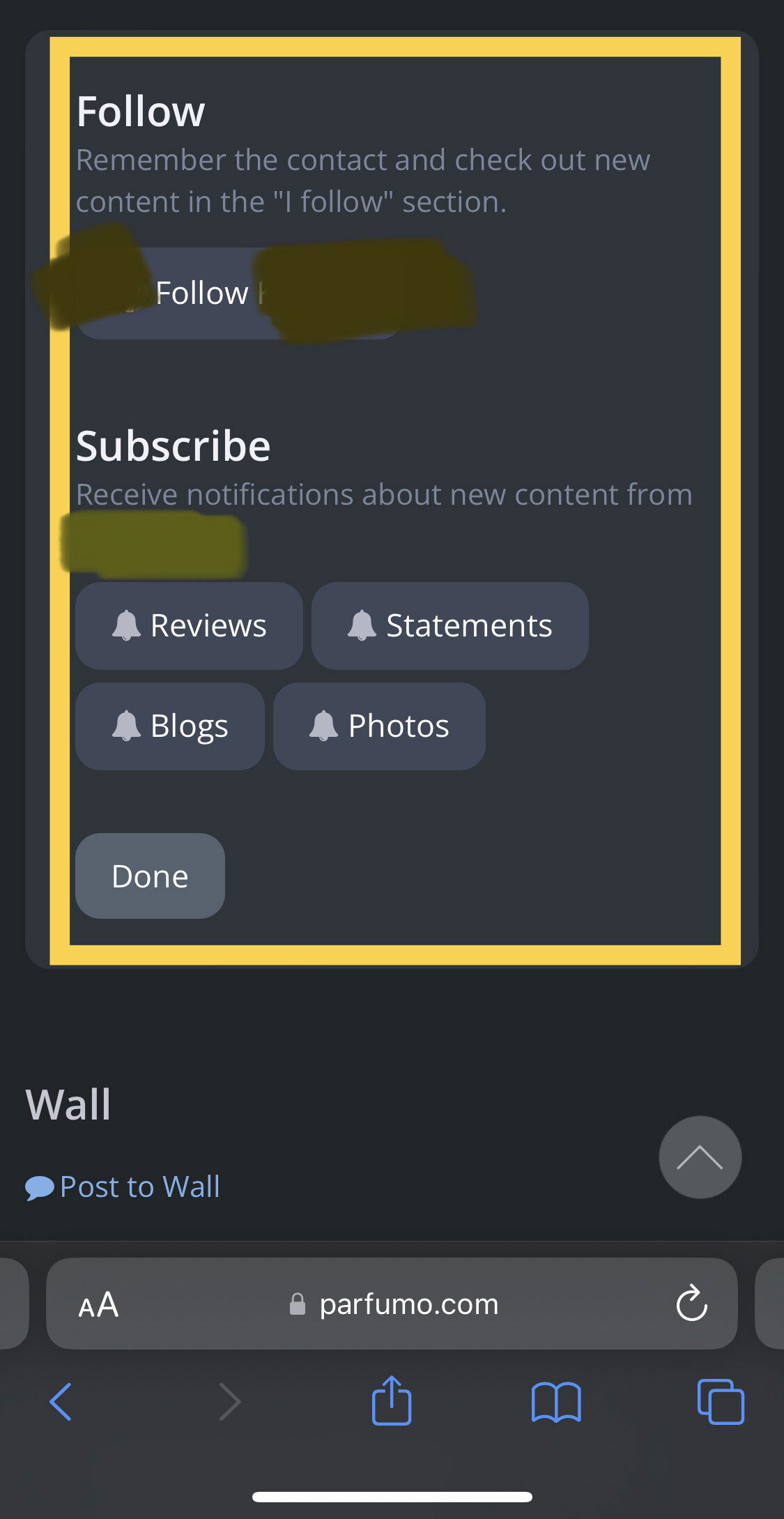Enable Blogs notifications
This screenshot has height=1519, width=784.
click(x=169, y=726)
